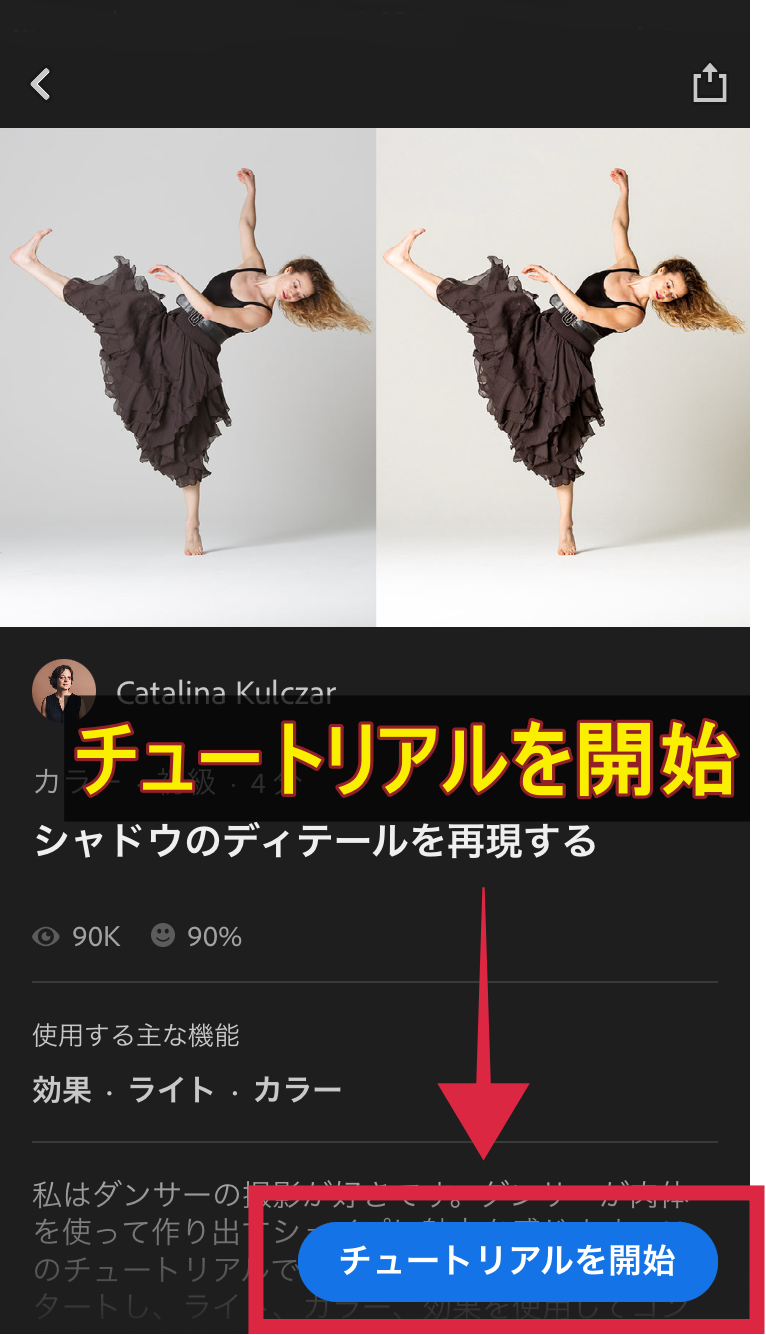The height and width of the screenshot is (1335, 766).
Task: Open Catalina Kulczar's profile
Action: click(x=64, y=688)
